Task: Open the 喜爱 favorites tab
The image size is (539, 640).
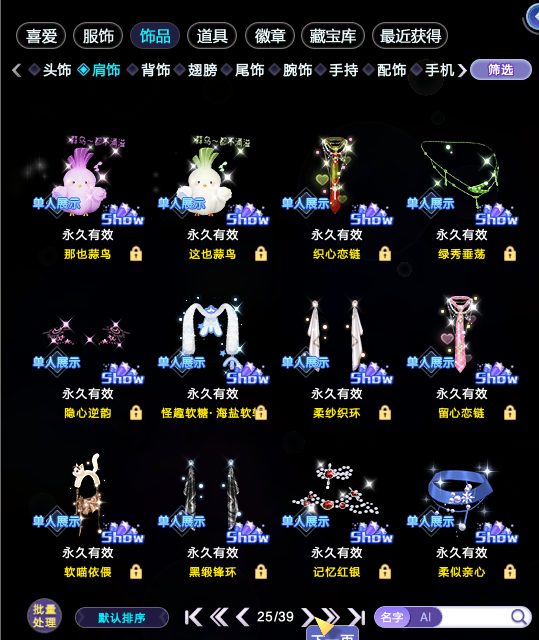Action: point(41,36)
